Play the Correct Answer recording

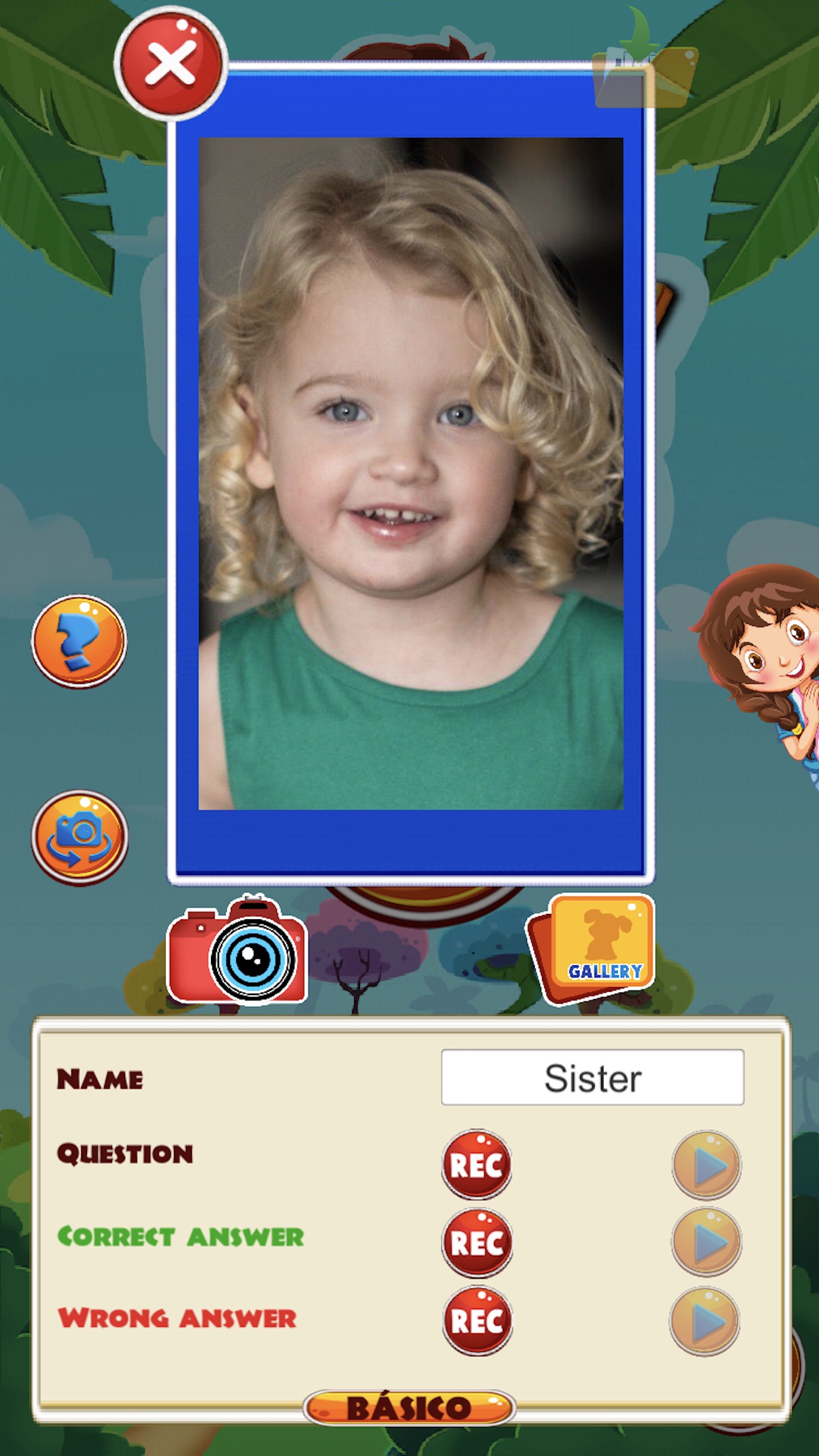pos(706,1242)
